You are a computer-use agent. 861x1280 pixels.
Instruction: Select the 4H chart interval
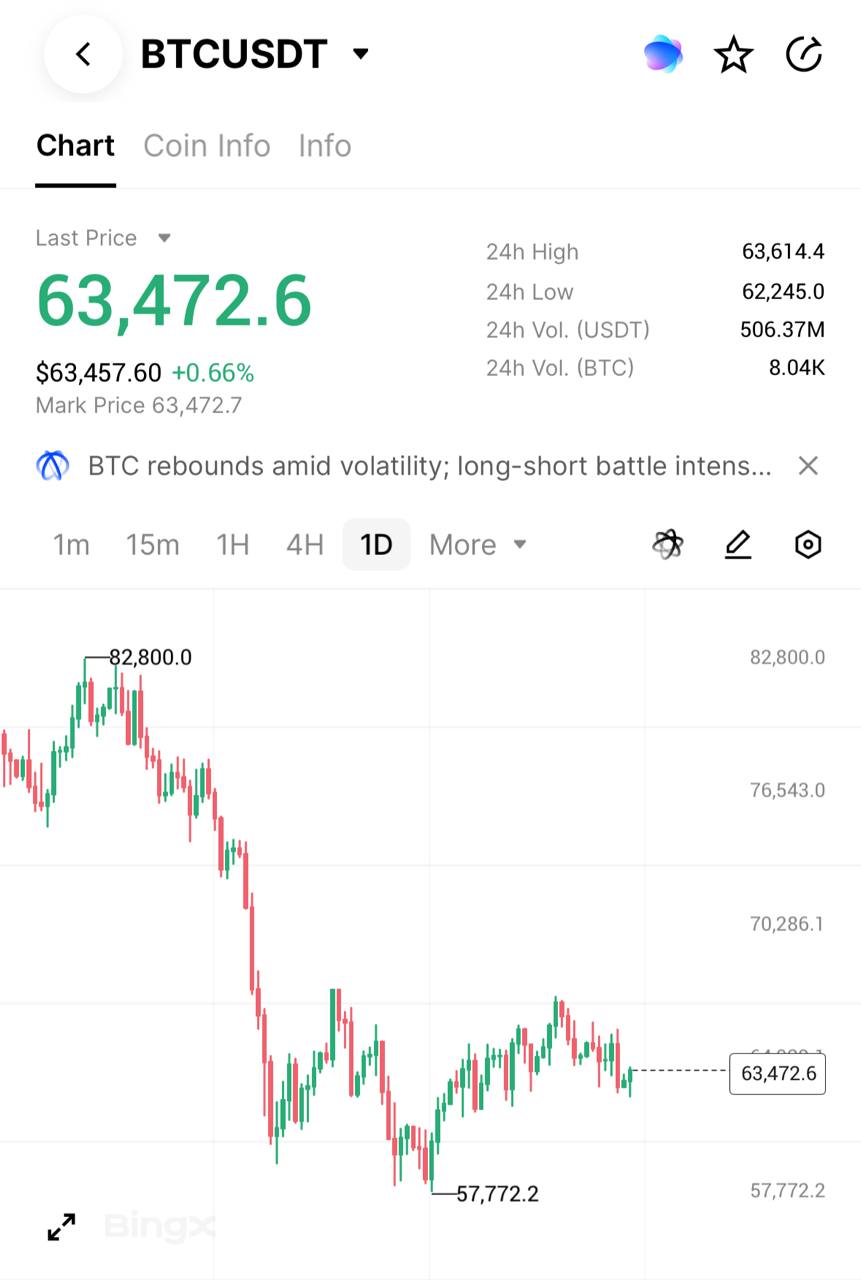click(305, 545)
